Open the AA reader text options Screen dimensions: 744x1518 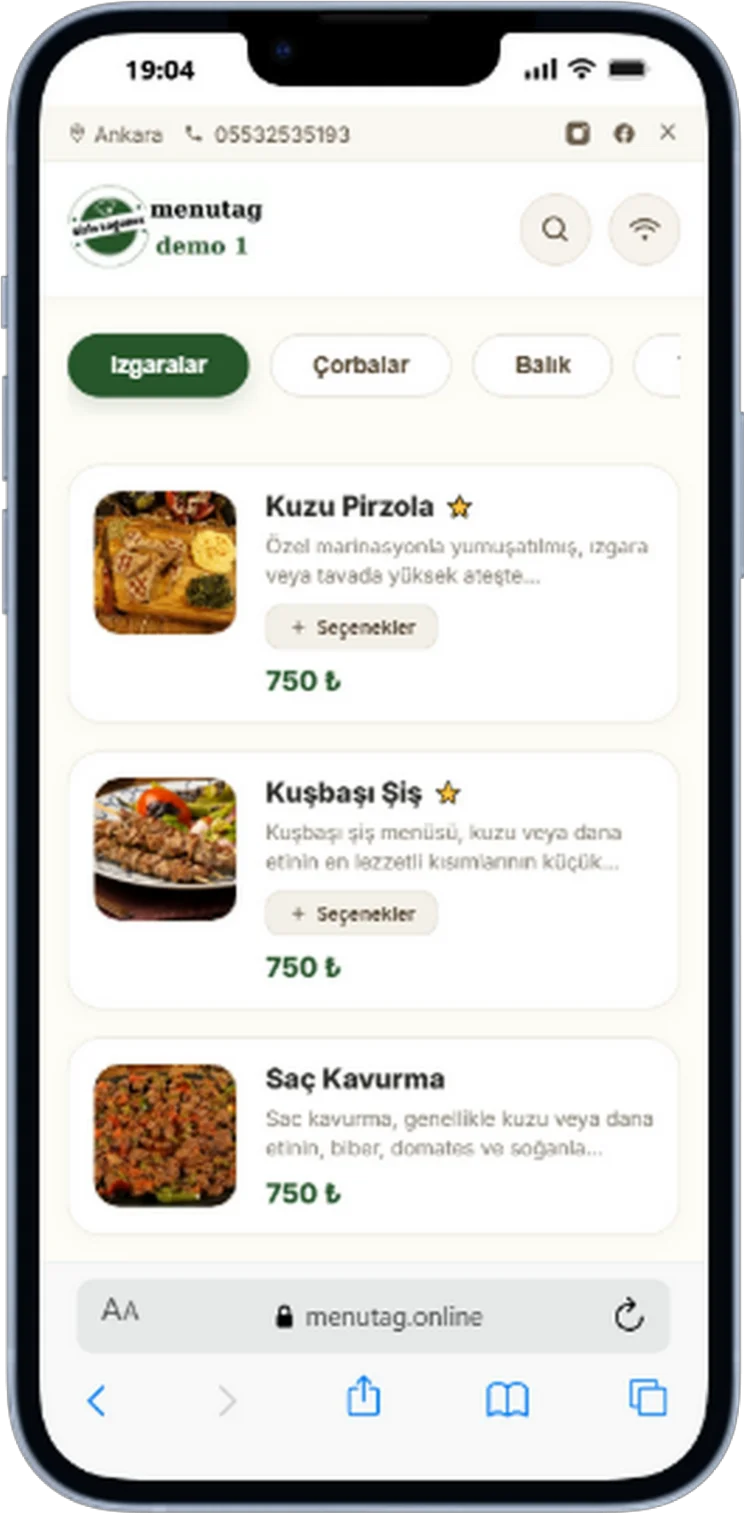click(120, 1310)
